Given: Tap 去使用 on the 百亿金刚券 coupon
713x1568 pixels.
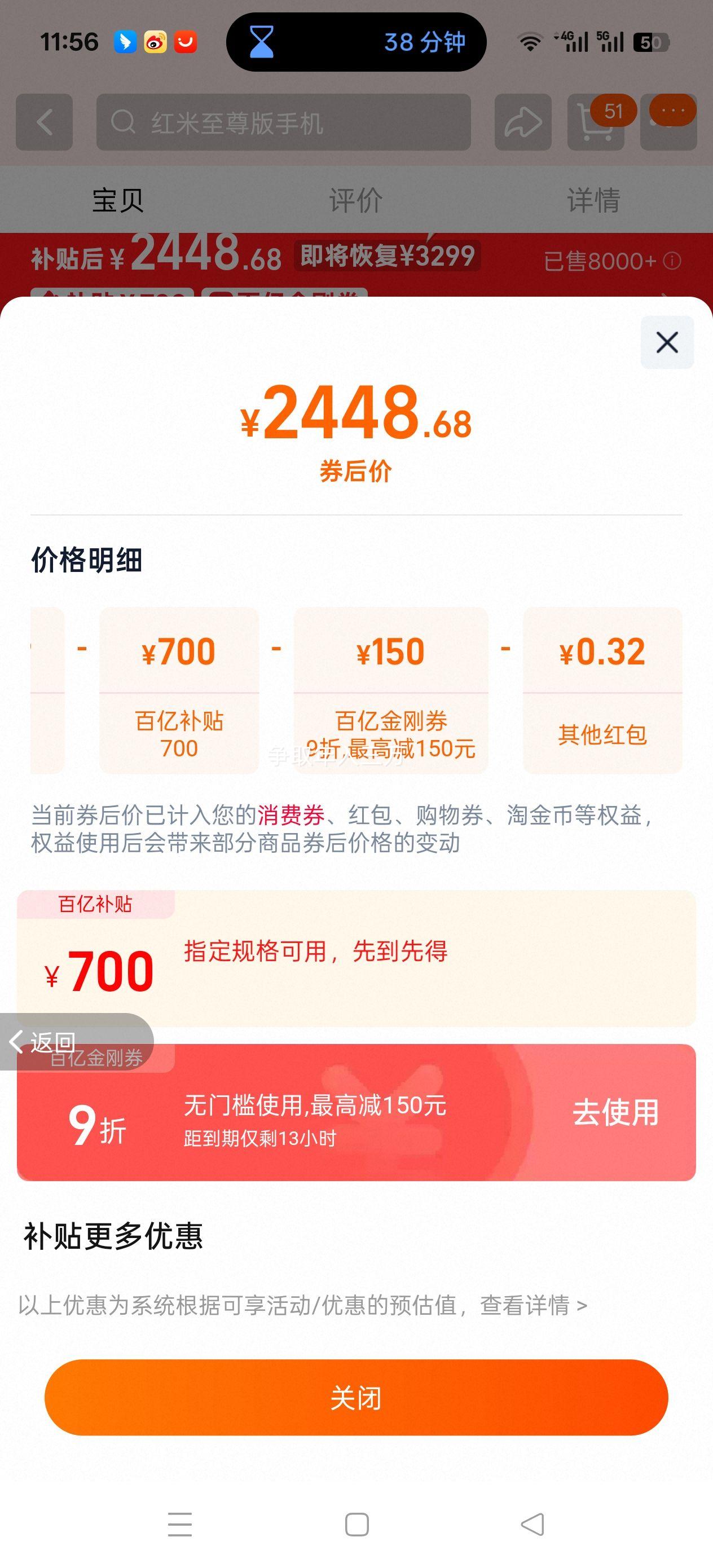Looking at the screenshot, I should pyautogui.click(x=615, y=1112).
